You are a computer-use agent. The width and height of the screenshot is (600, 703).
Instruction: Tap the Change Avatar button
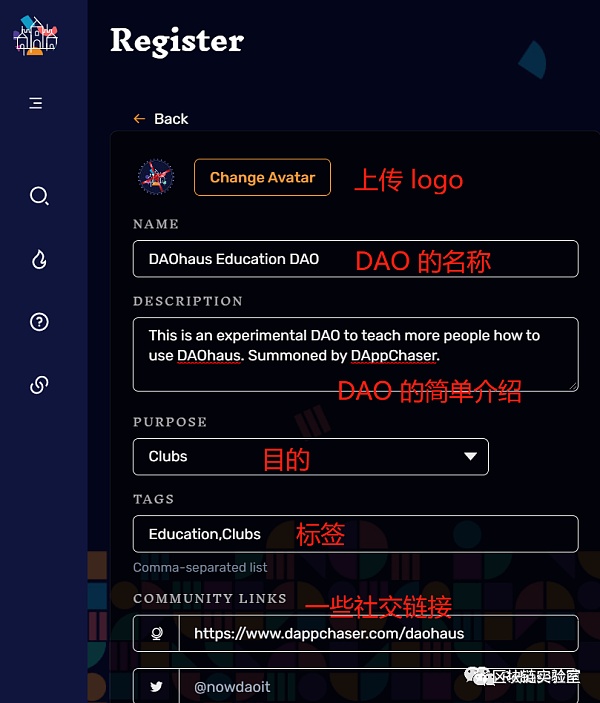click(x=262, y=177)
